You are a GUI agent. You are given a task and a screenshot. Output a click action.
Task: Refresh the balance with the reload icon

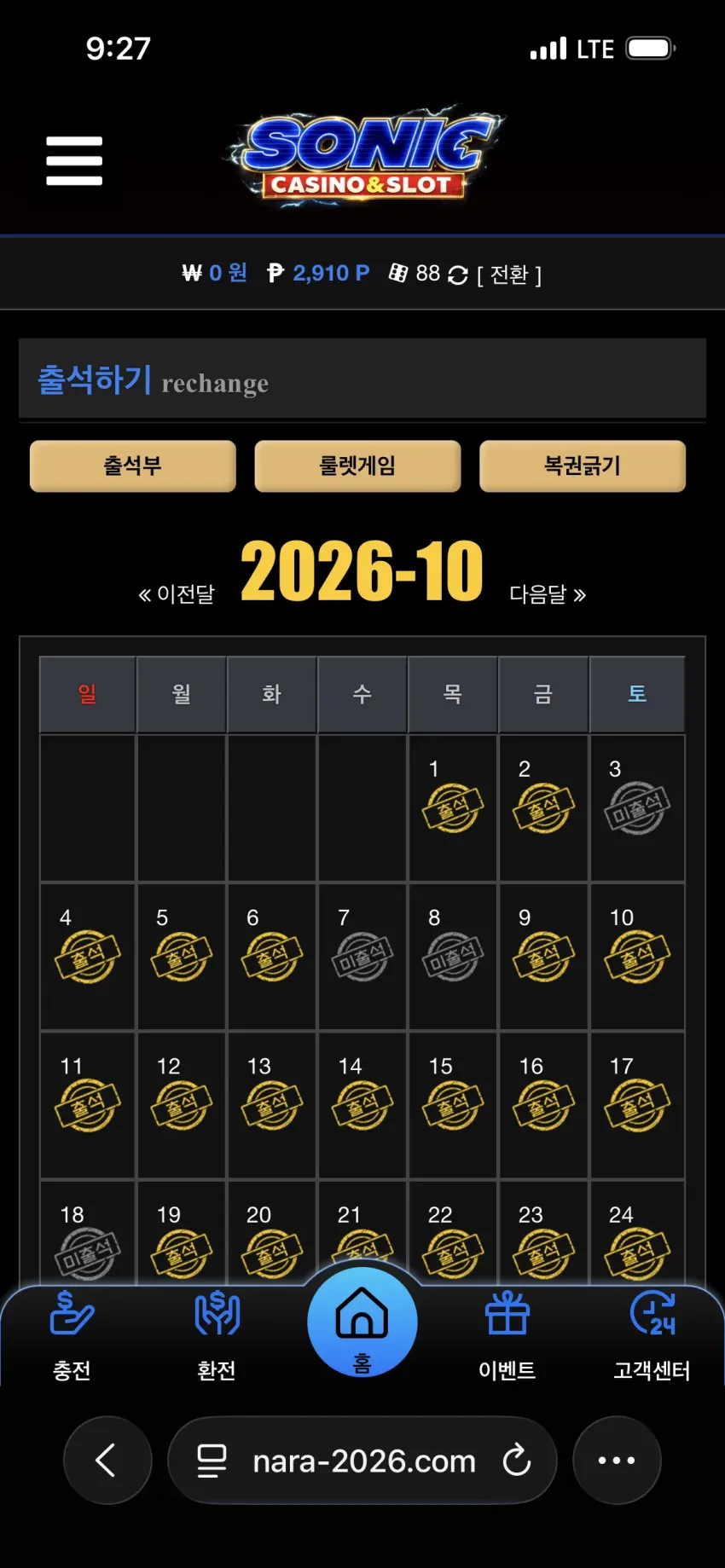458,275
